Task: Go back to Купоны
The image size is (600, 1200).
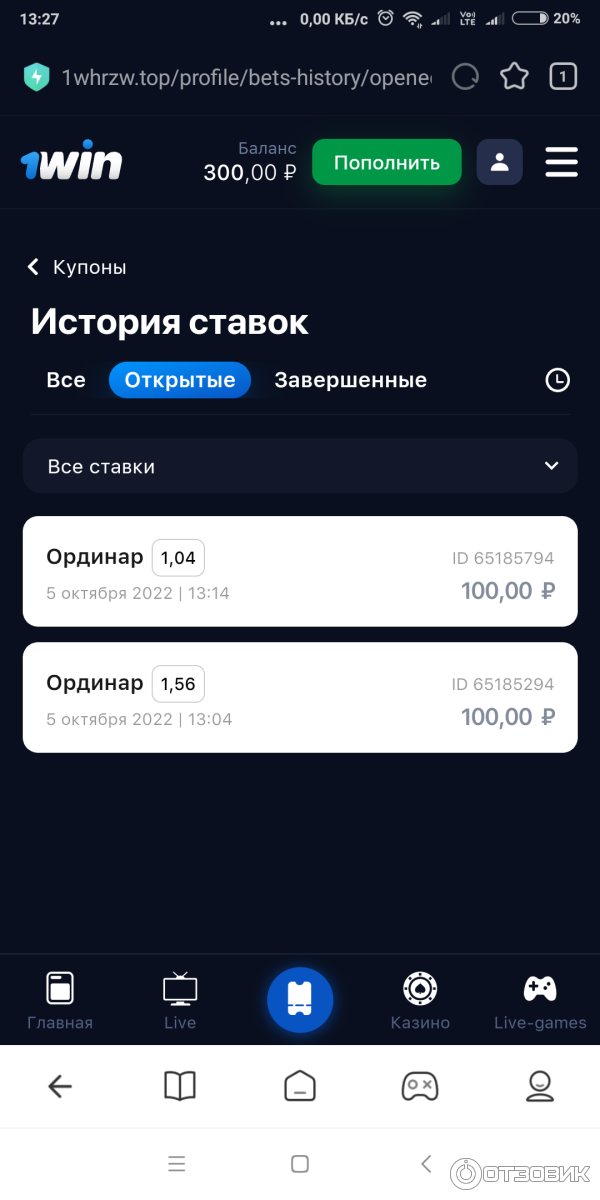Action: 78,267
